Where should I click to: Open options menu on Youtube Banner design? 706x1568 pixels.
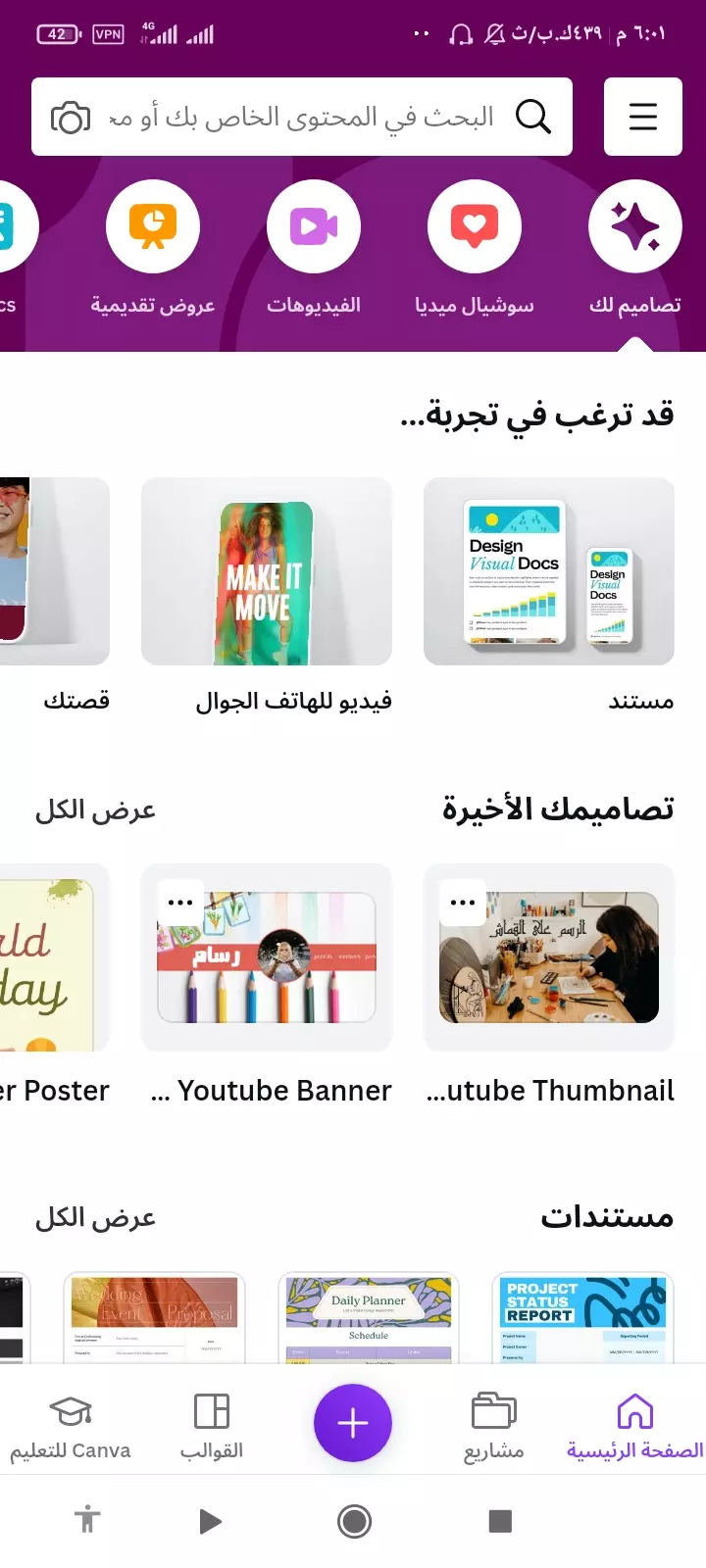[x=180, y=903]
